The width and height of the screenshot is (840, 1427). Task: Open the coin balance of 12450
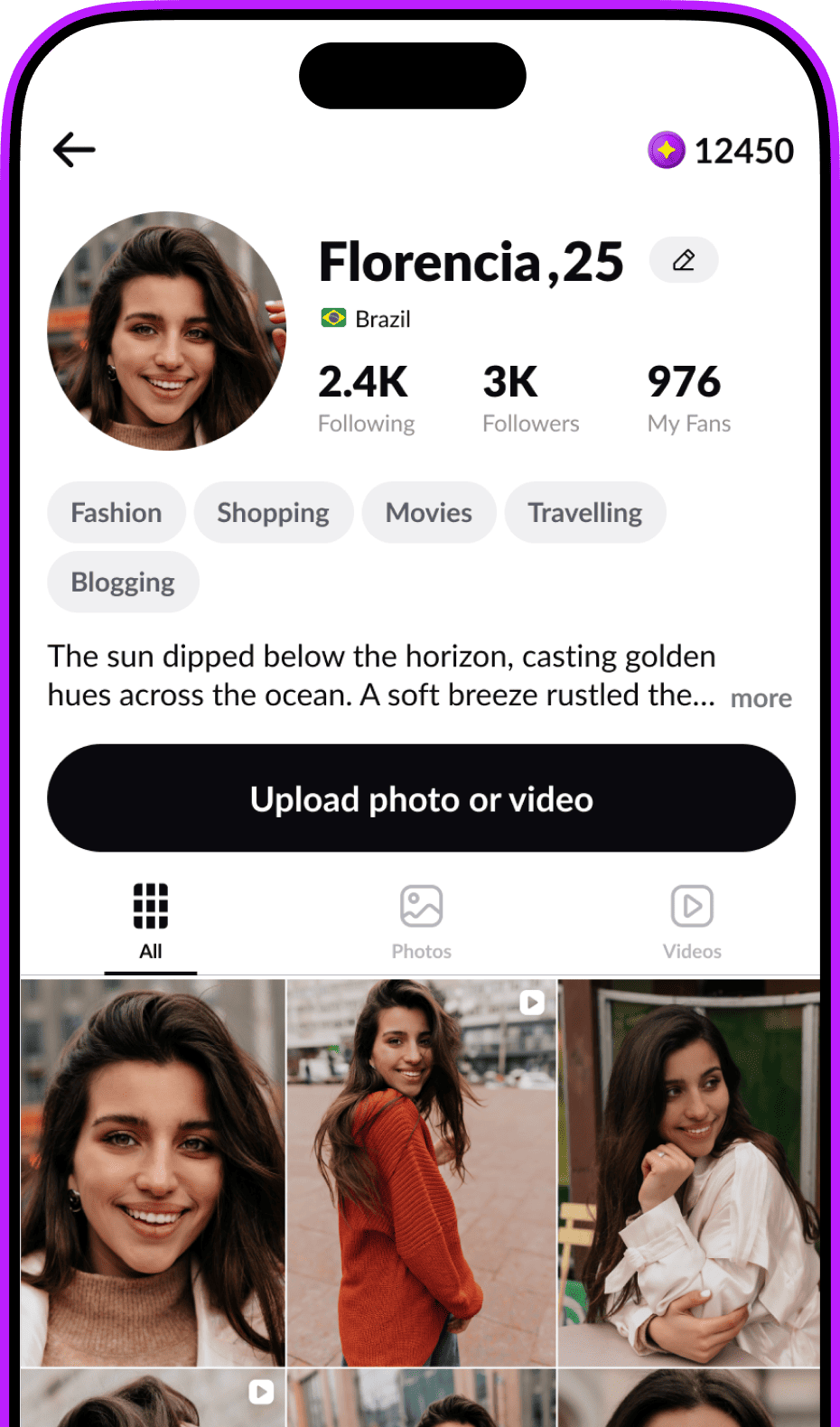(722, 151)
